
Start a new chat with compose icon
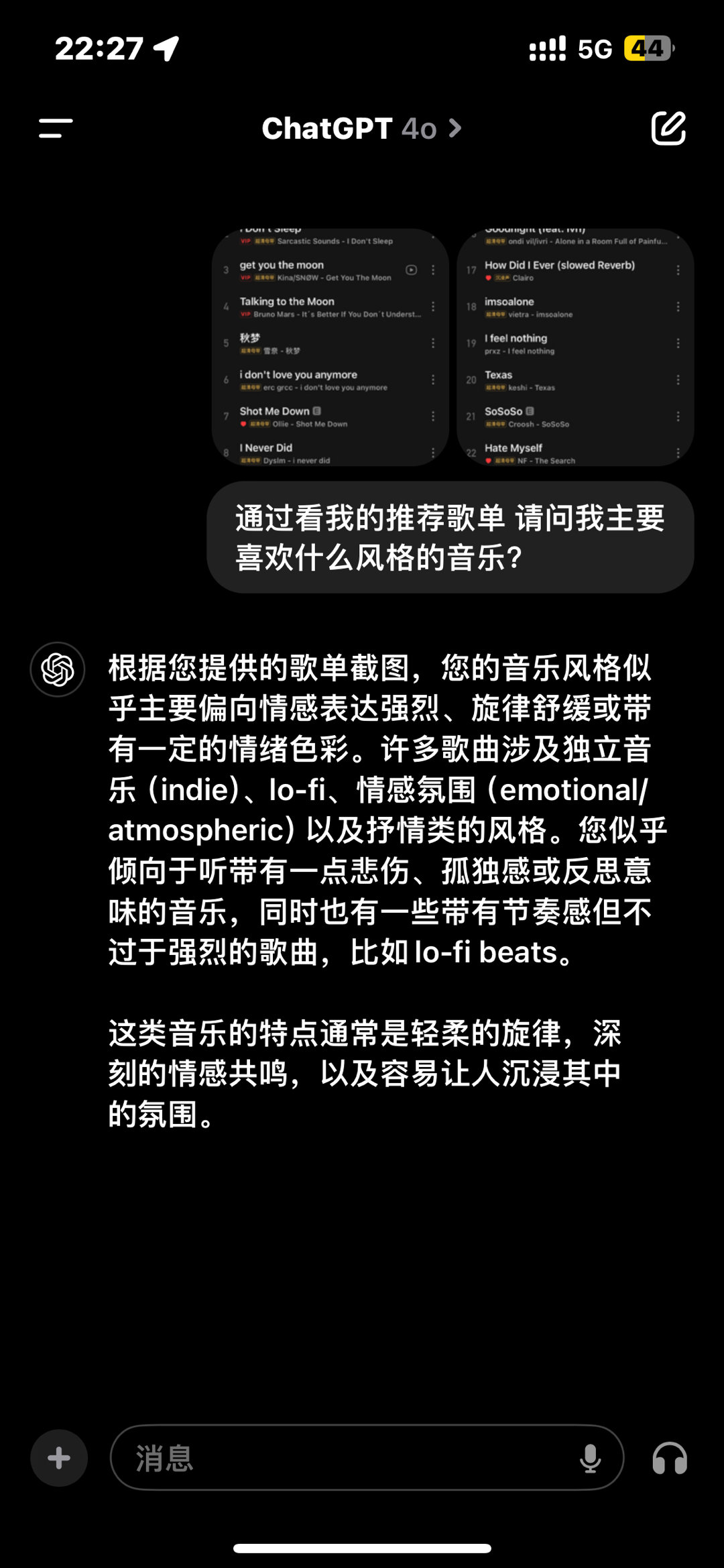(x=668, y=128)
